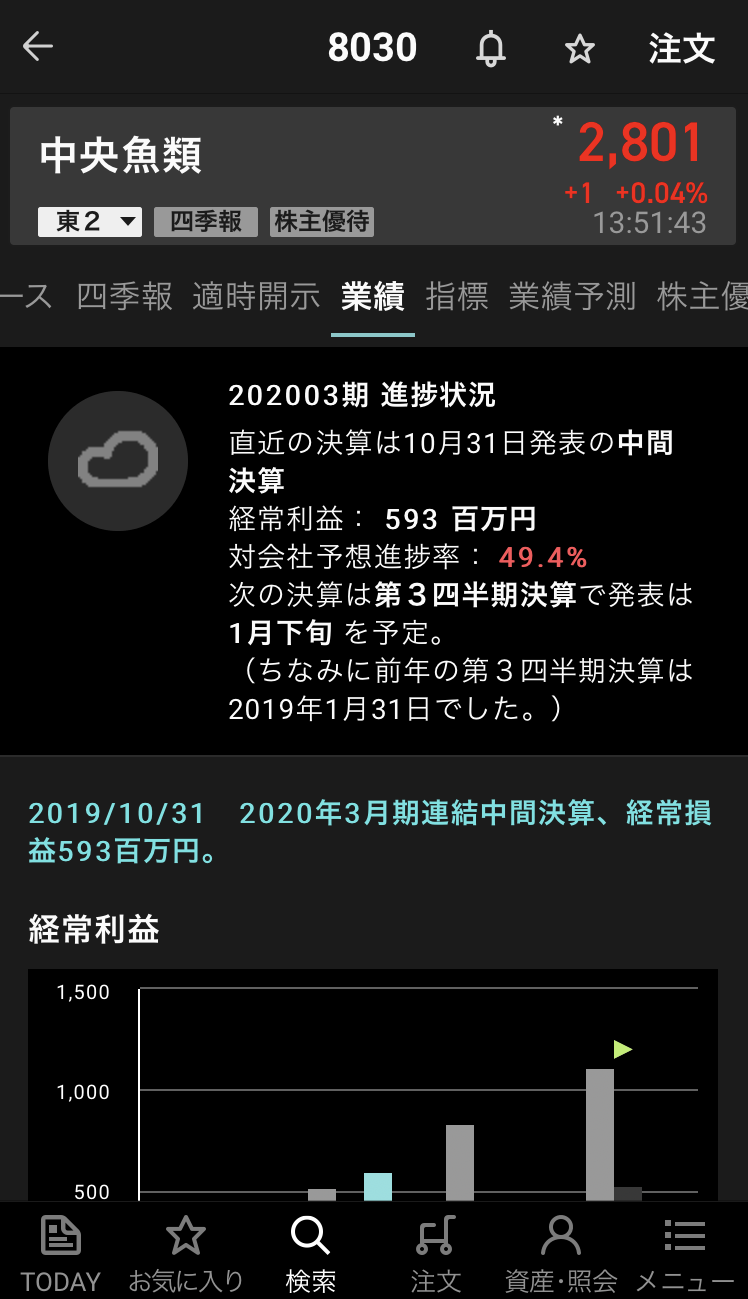Screen dimensions: 748x1299
Task: Switch to the 適時開示 tab
Action: click(256, 296)
